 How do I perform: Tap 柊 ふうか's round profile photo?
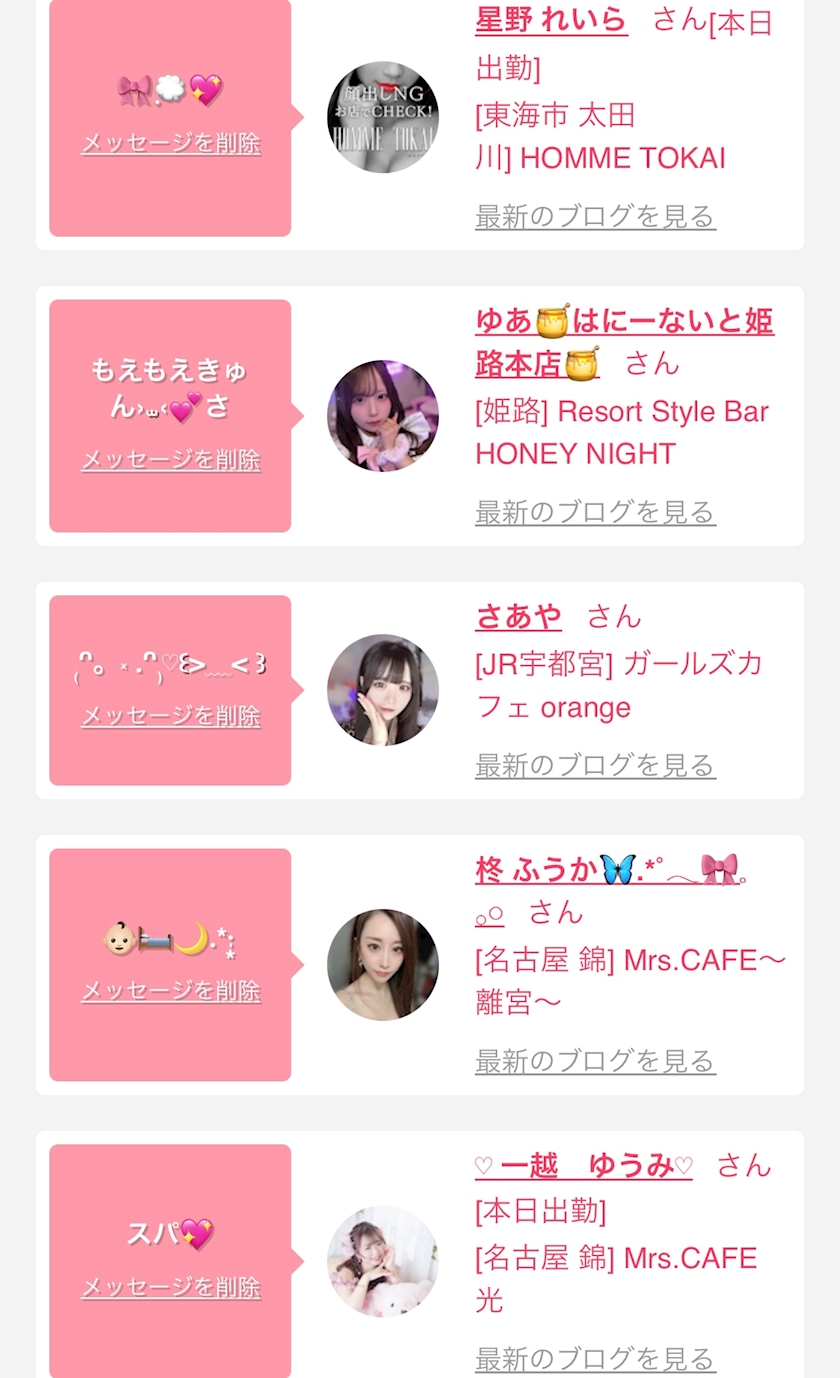point(383,965)
